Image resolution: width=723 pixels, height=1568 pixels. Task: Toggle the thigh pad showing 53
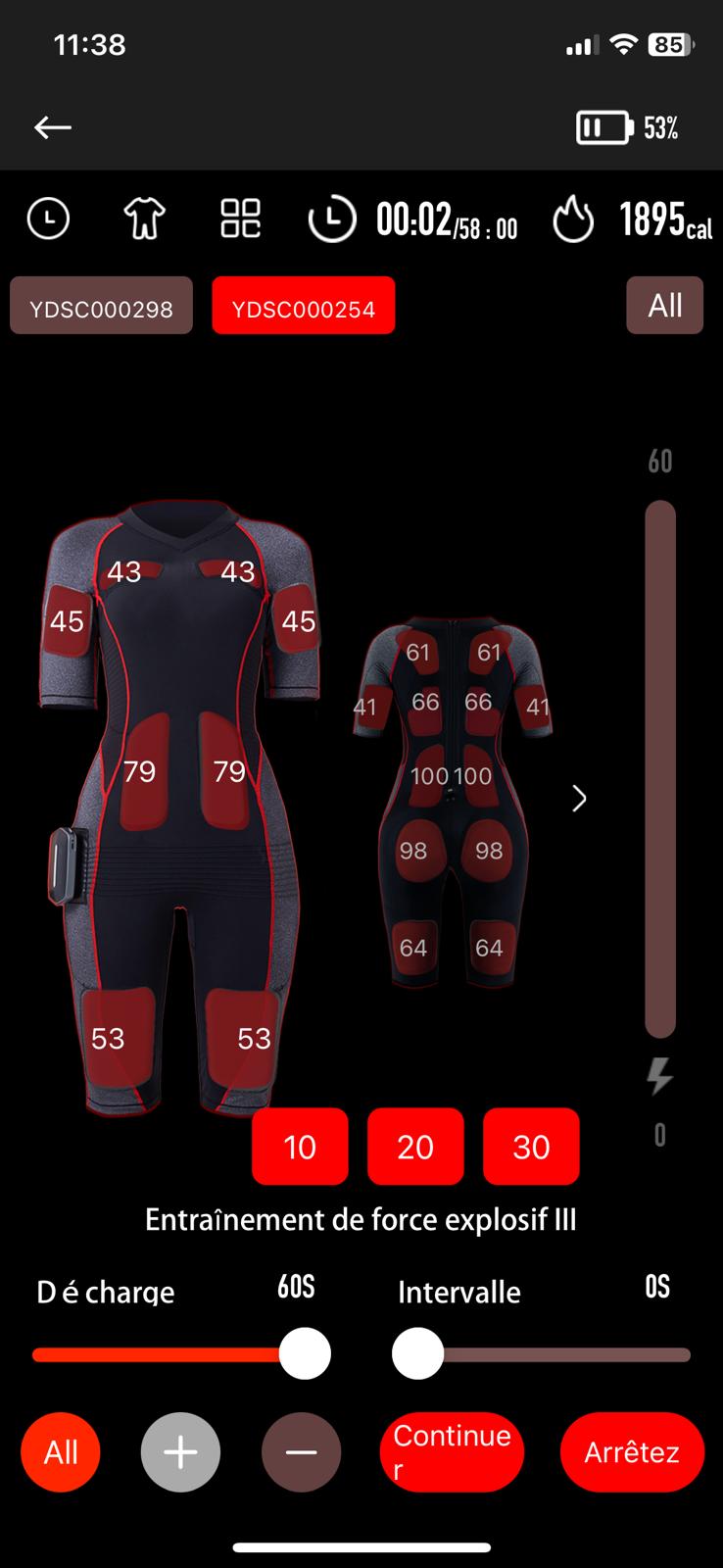click(x=110, y=1038)
